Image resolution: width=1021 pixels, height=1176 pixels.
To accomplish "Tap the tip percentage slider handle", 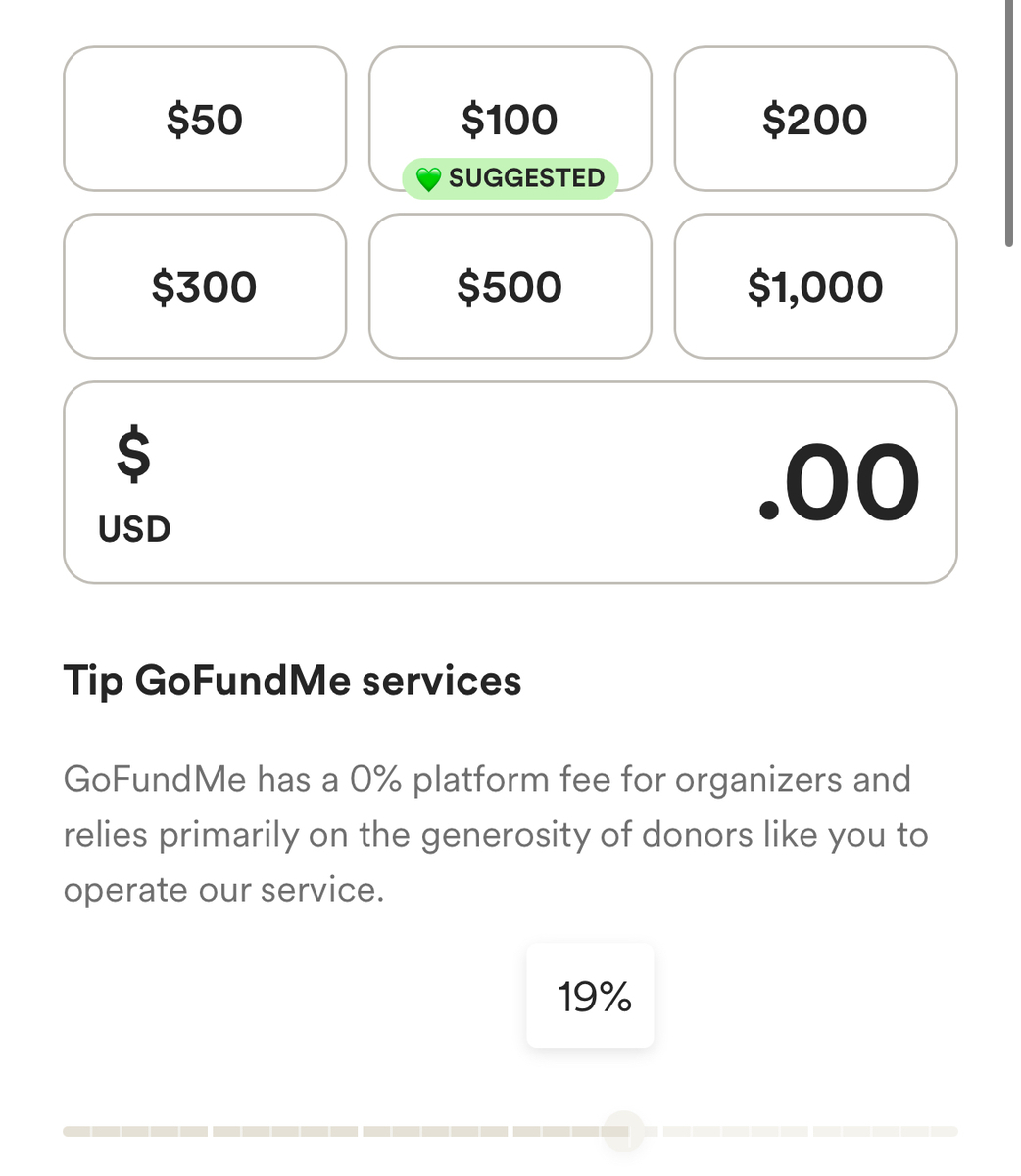I will pos(623,1131).
